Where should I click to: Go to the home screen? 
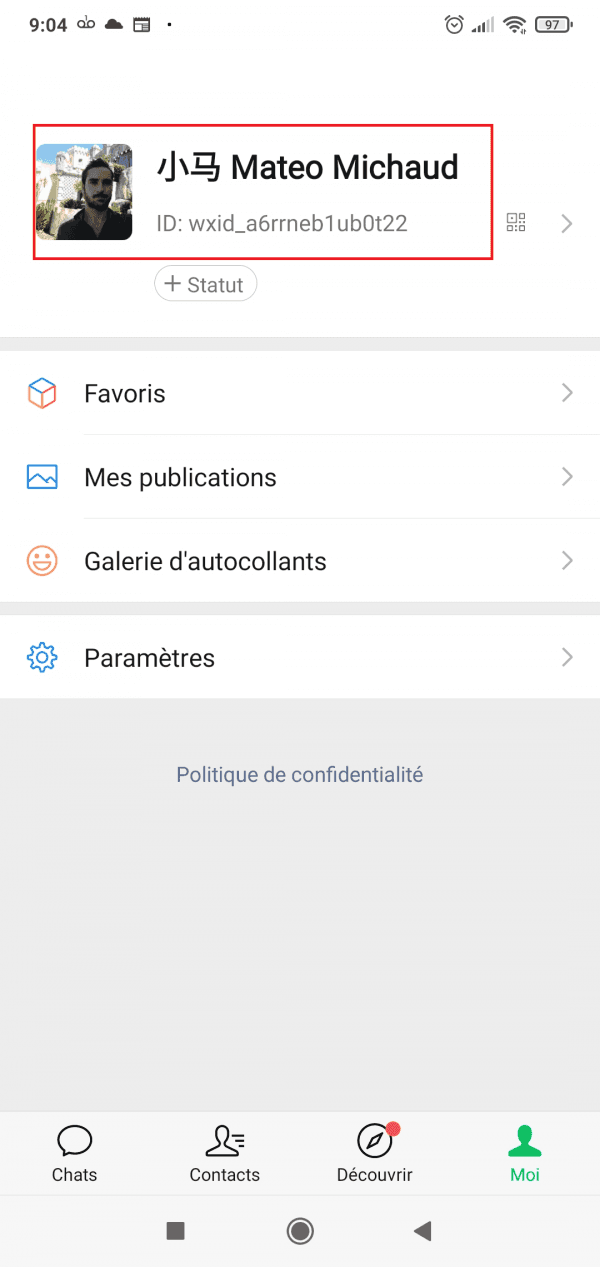300,1231
